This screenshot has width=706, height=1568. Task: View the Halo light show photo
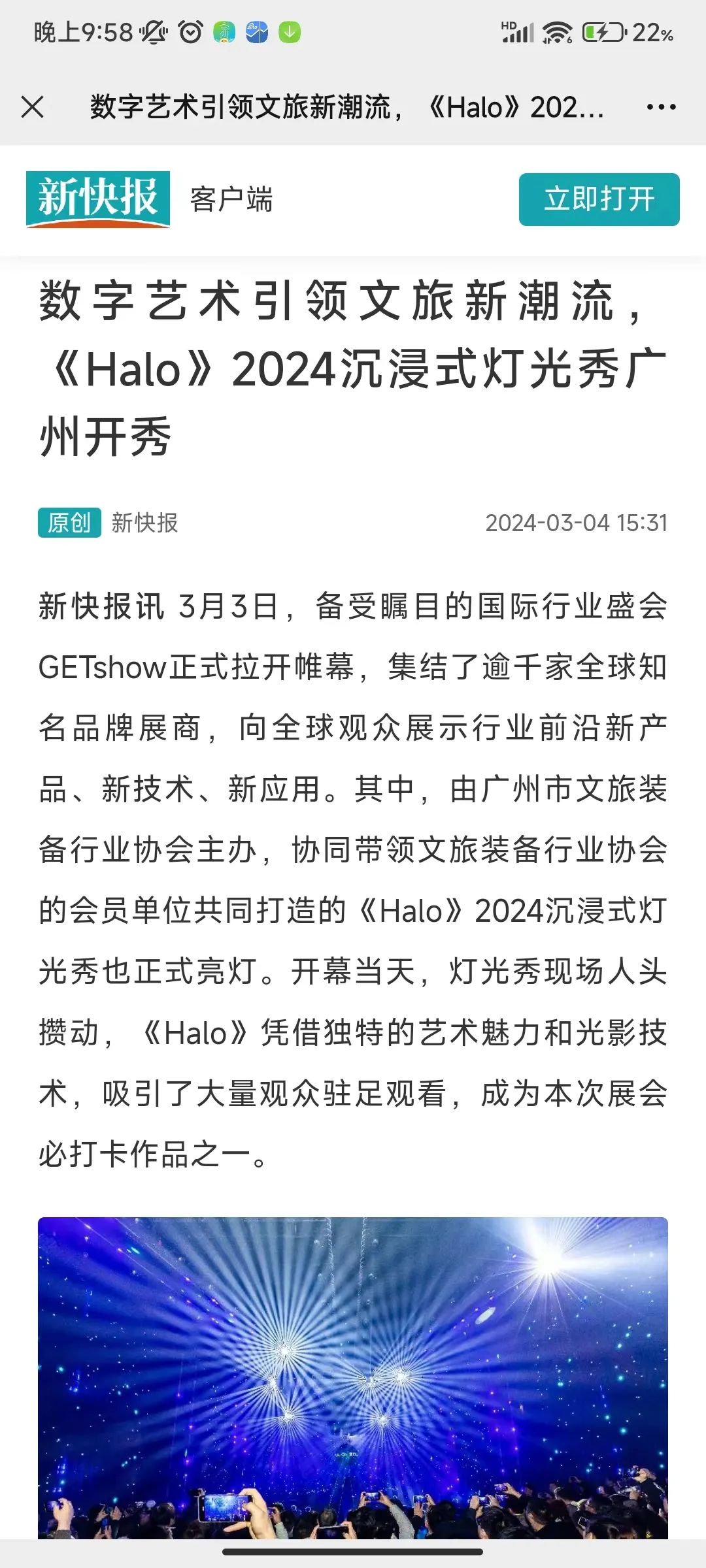(x=353, y=1377)
